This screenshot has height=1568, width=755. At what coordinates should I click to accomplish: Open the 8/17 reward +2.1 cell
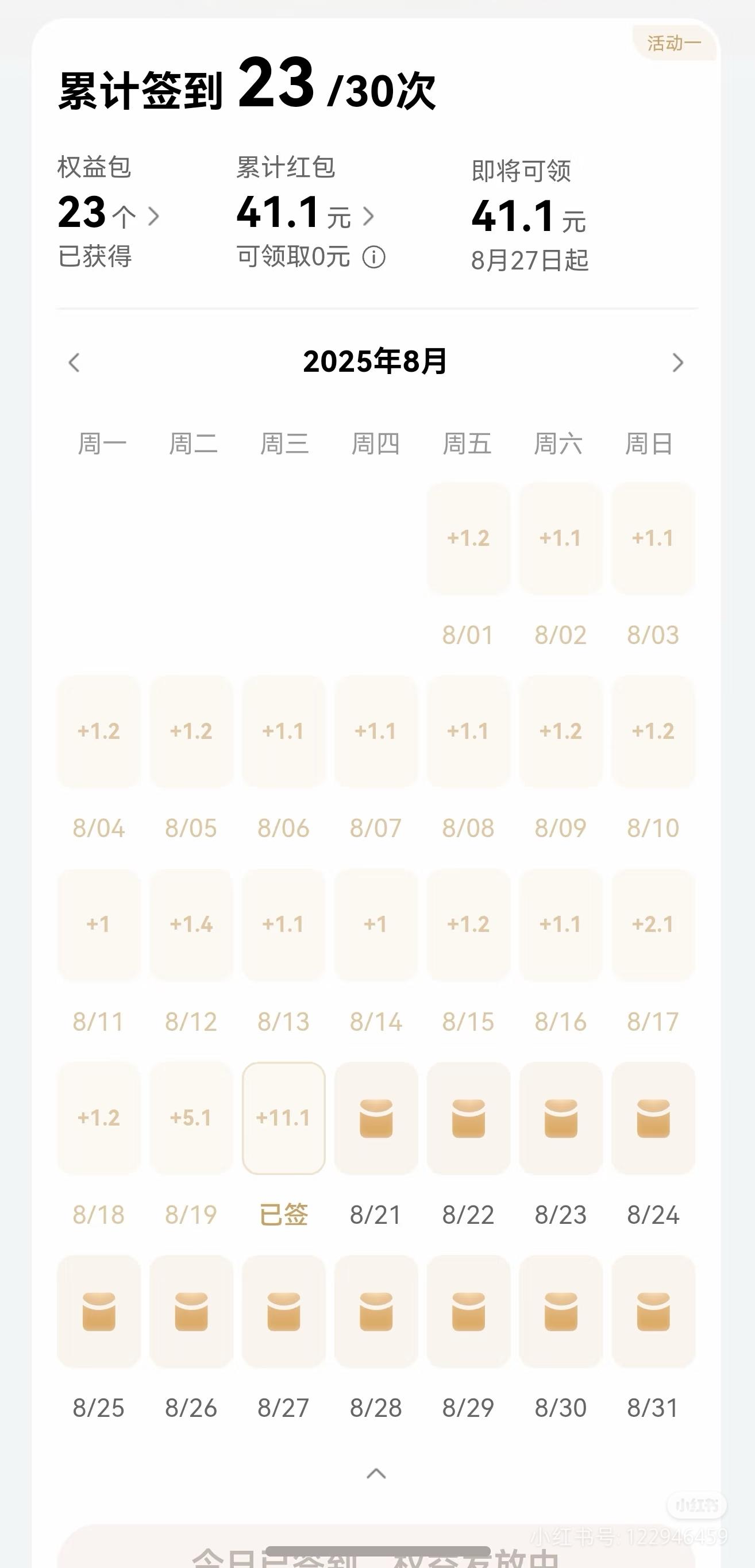point(653,924)
